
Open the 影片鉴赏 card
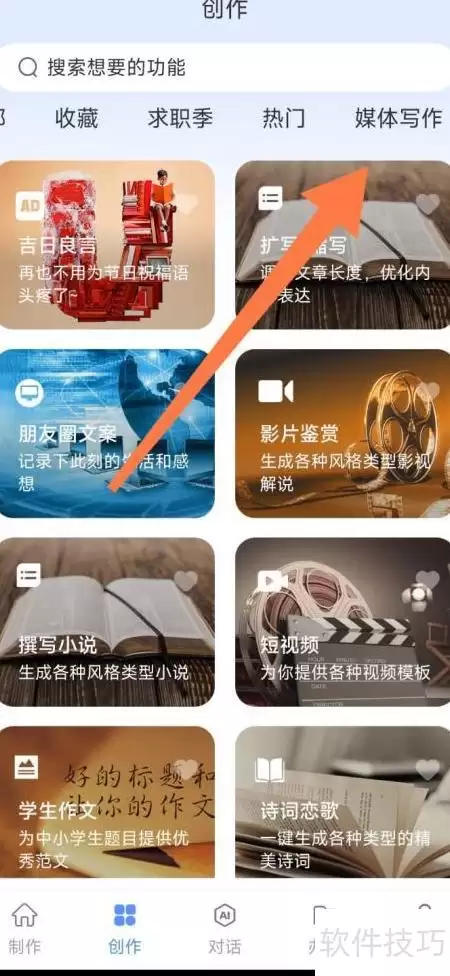tap(342, 433)
